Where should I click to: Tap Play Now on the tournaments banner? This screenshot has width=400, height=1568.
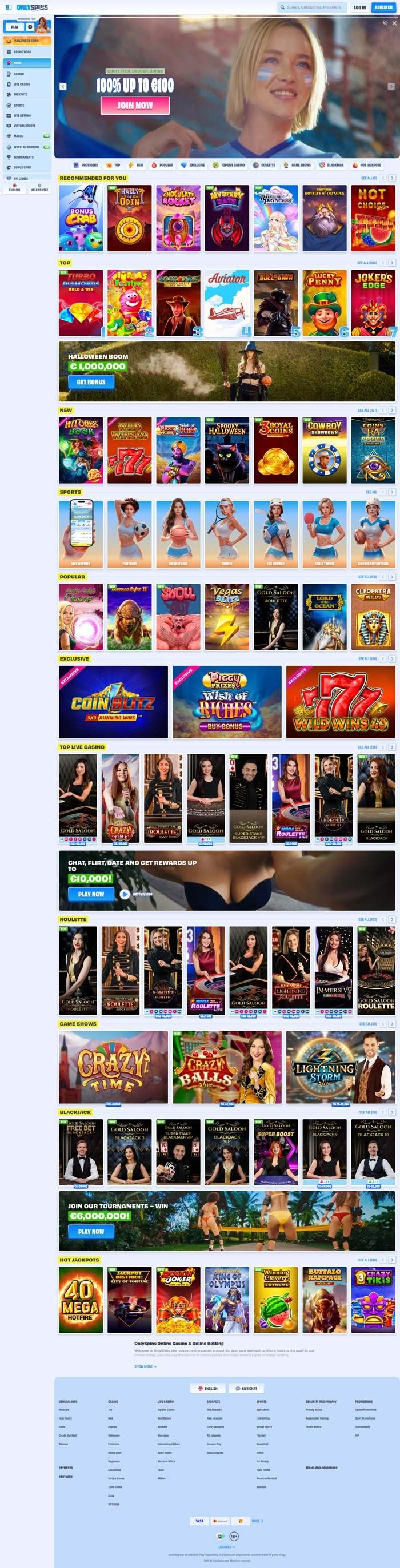coord(91,1231)
